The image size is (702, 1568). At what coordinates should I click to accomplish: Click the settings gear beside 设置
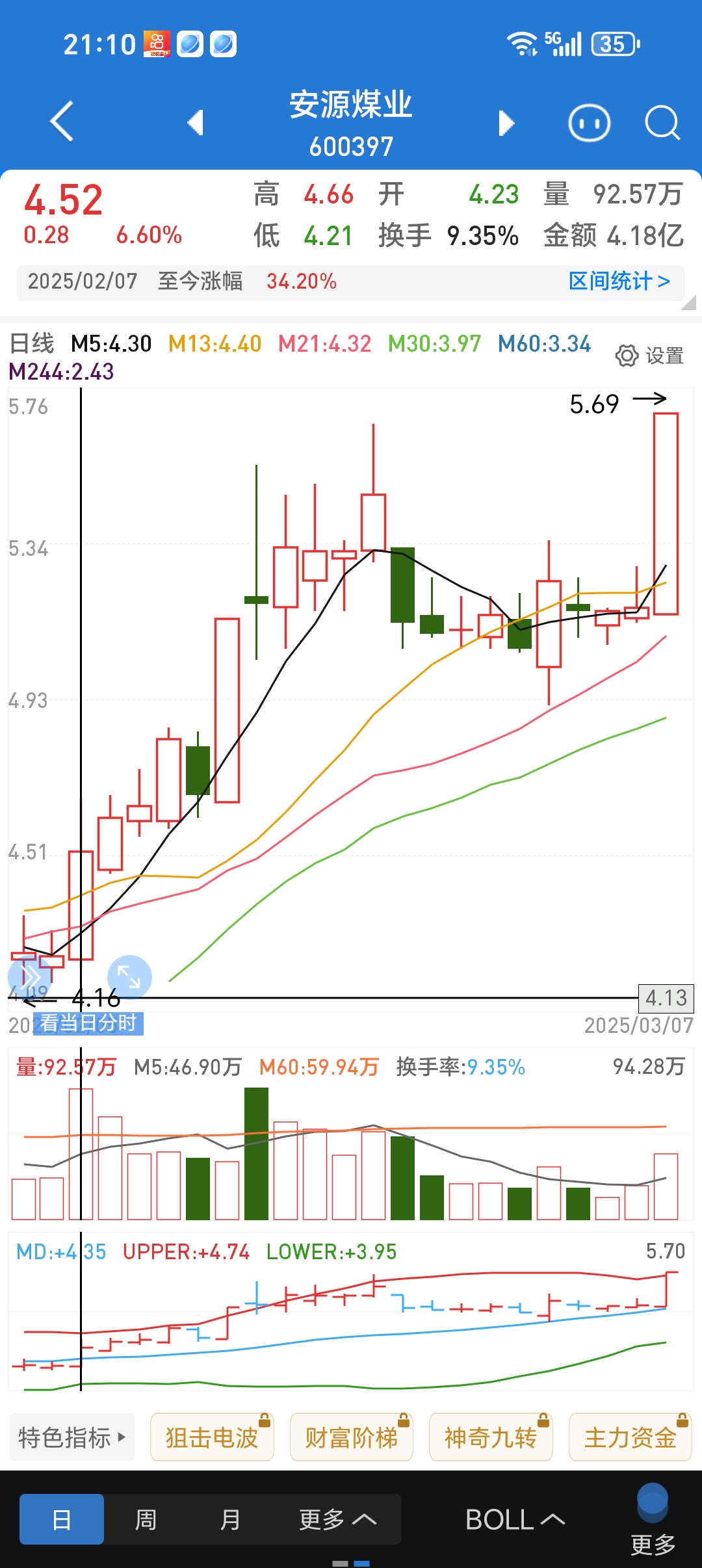click(626, 355)
